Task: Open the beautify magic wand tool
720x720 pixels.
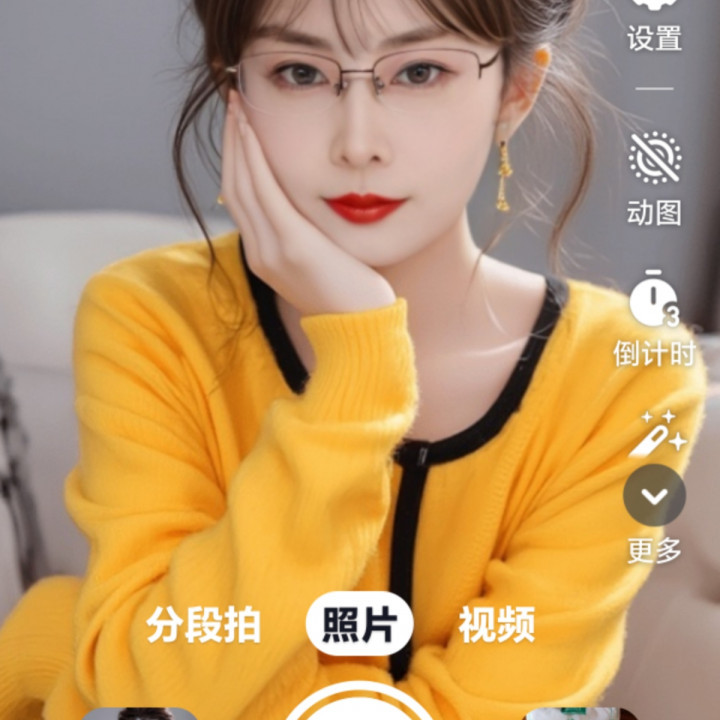Action: pos(656,434)
